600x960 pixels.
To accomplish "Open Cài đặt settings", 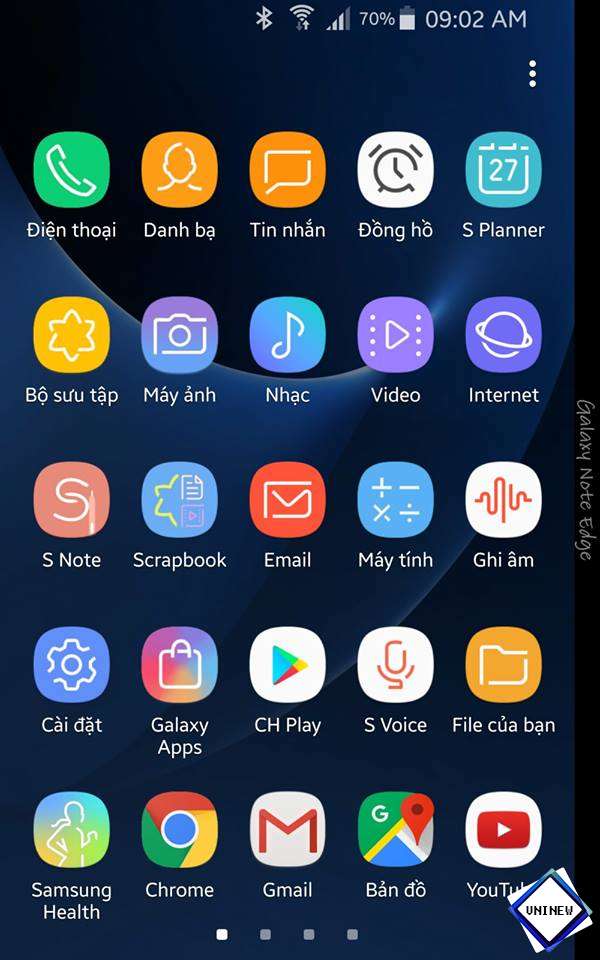I will click(71, 665).
